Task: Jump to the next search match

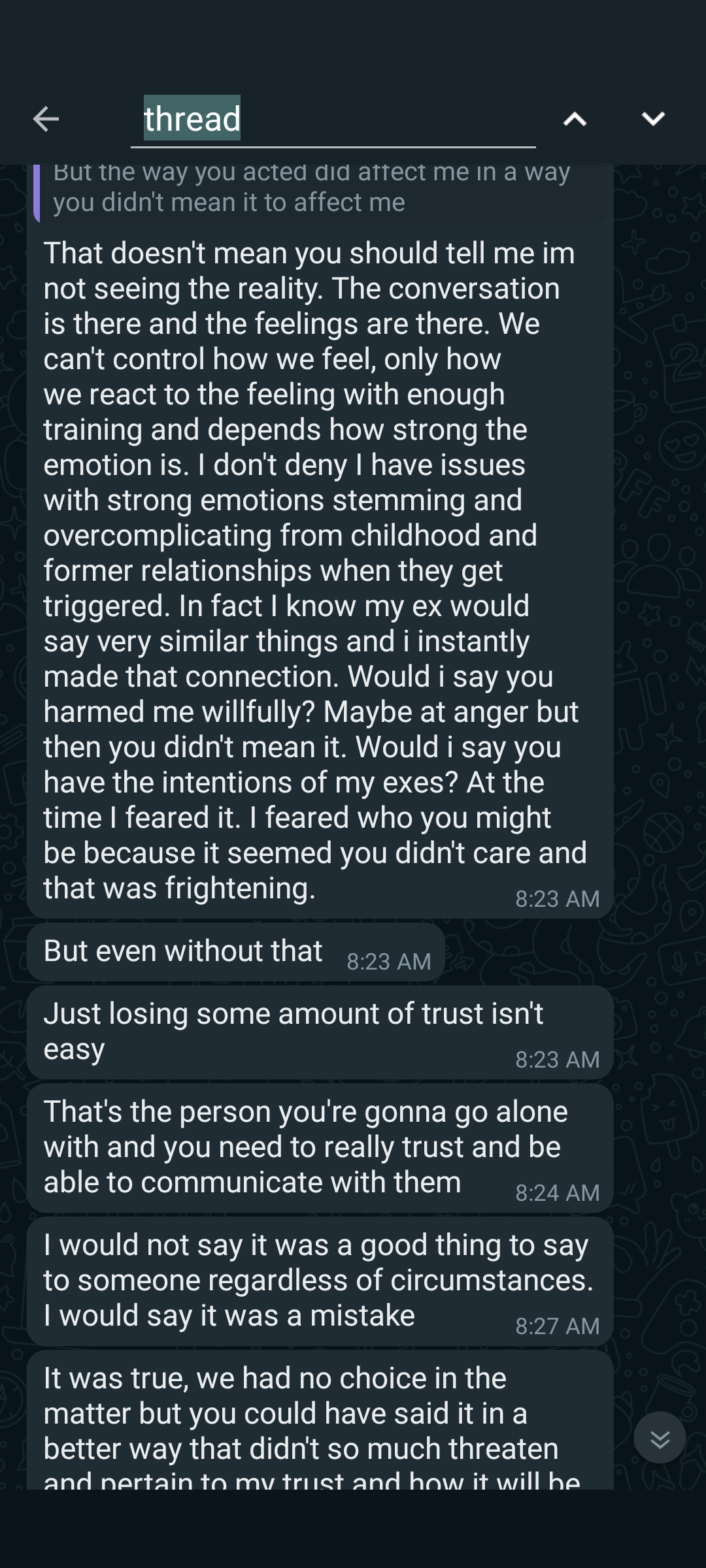Action: [x=652, y=119]
